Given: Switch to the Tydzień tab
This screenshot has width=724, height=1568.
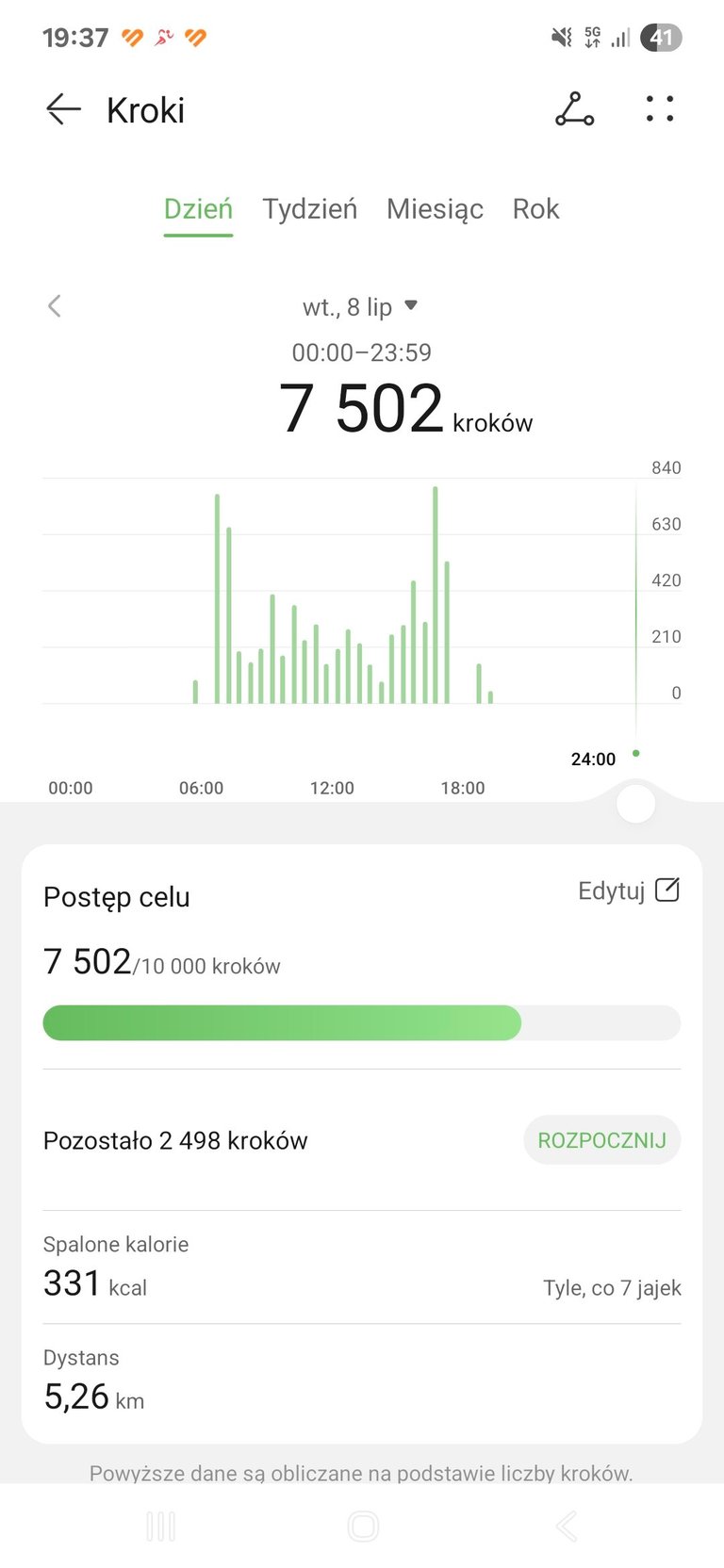Looking at the screenshot, I should pos(309,208).
